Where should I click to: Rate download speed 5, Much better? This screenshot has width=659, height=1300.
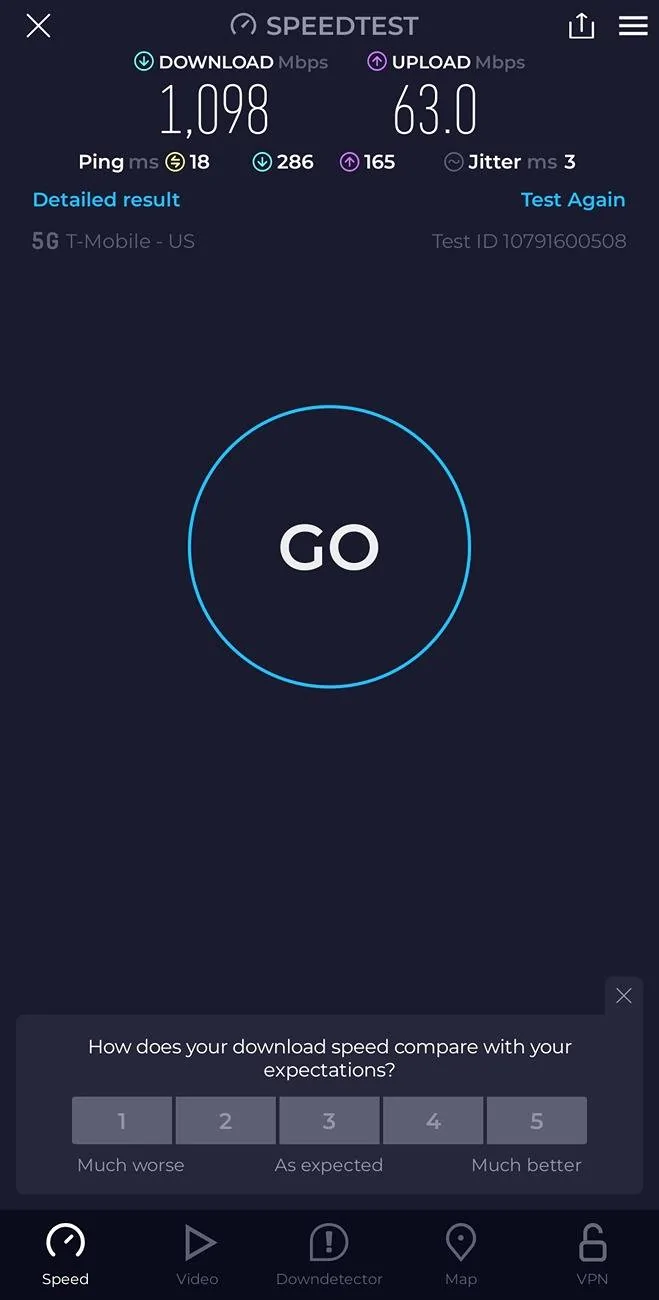tap(536, 1121)
